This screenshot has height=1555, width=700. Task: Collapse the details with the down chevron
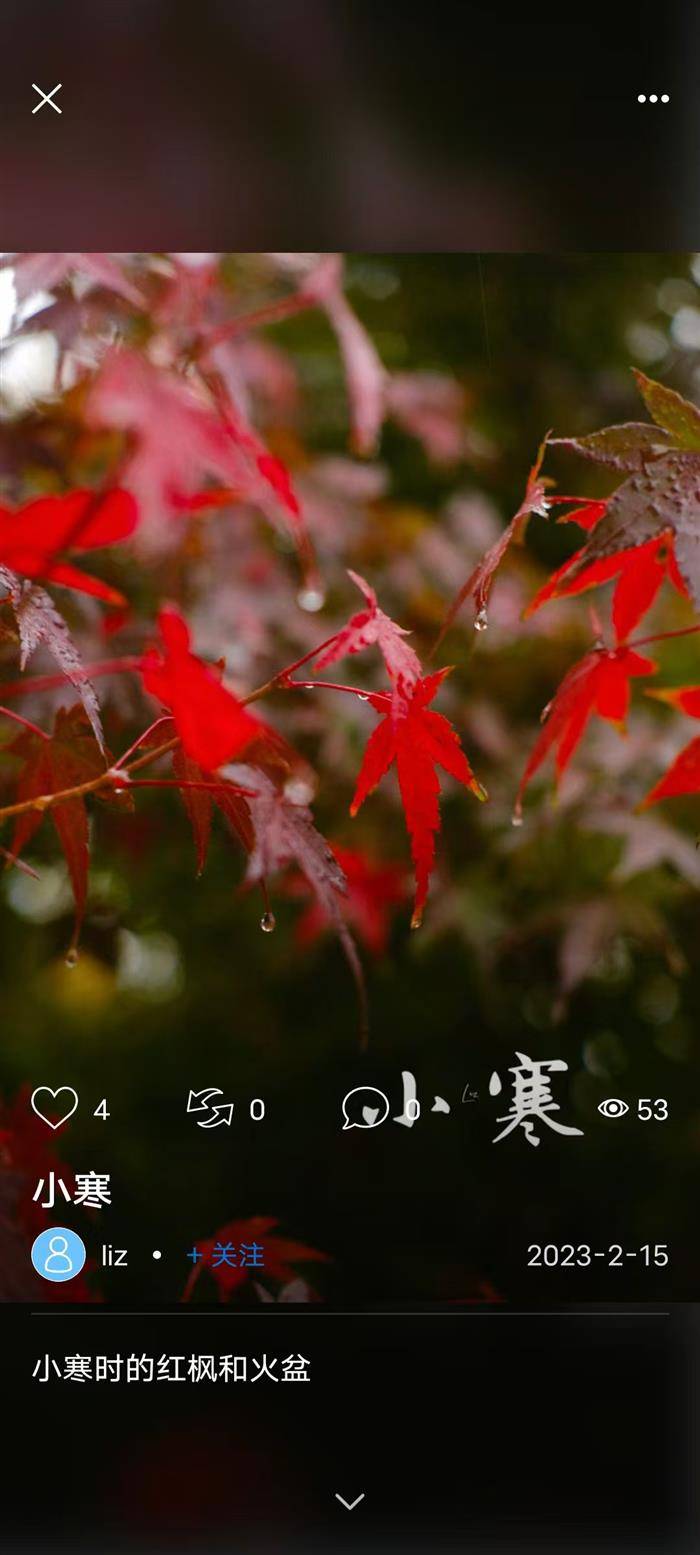pyautogui.click(x=349, y=1501)
